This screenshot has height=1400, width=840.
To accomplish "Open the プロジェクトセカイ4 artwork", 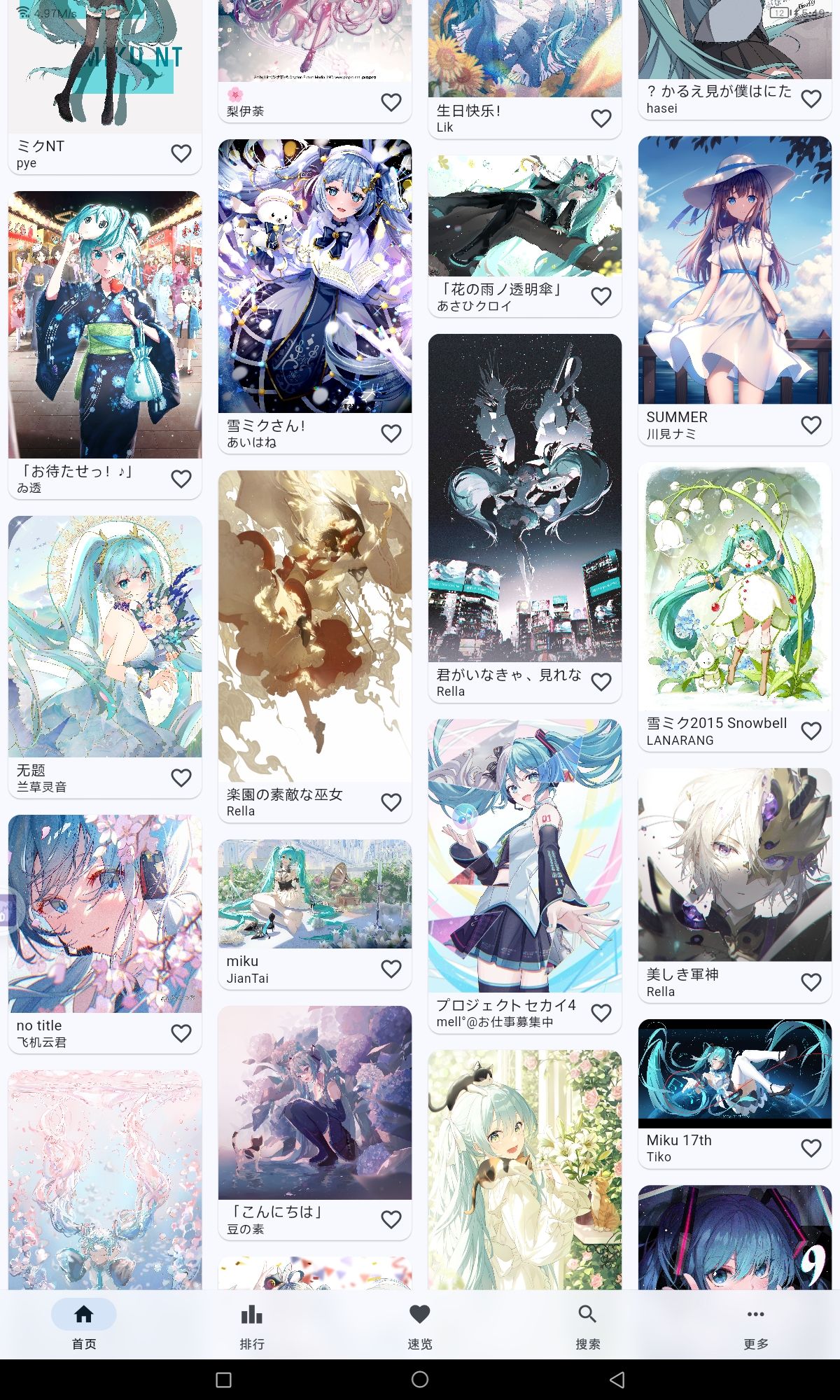I will click(525, 855).
